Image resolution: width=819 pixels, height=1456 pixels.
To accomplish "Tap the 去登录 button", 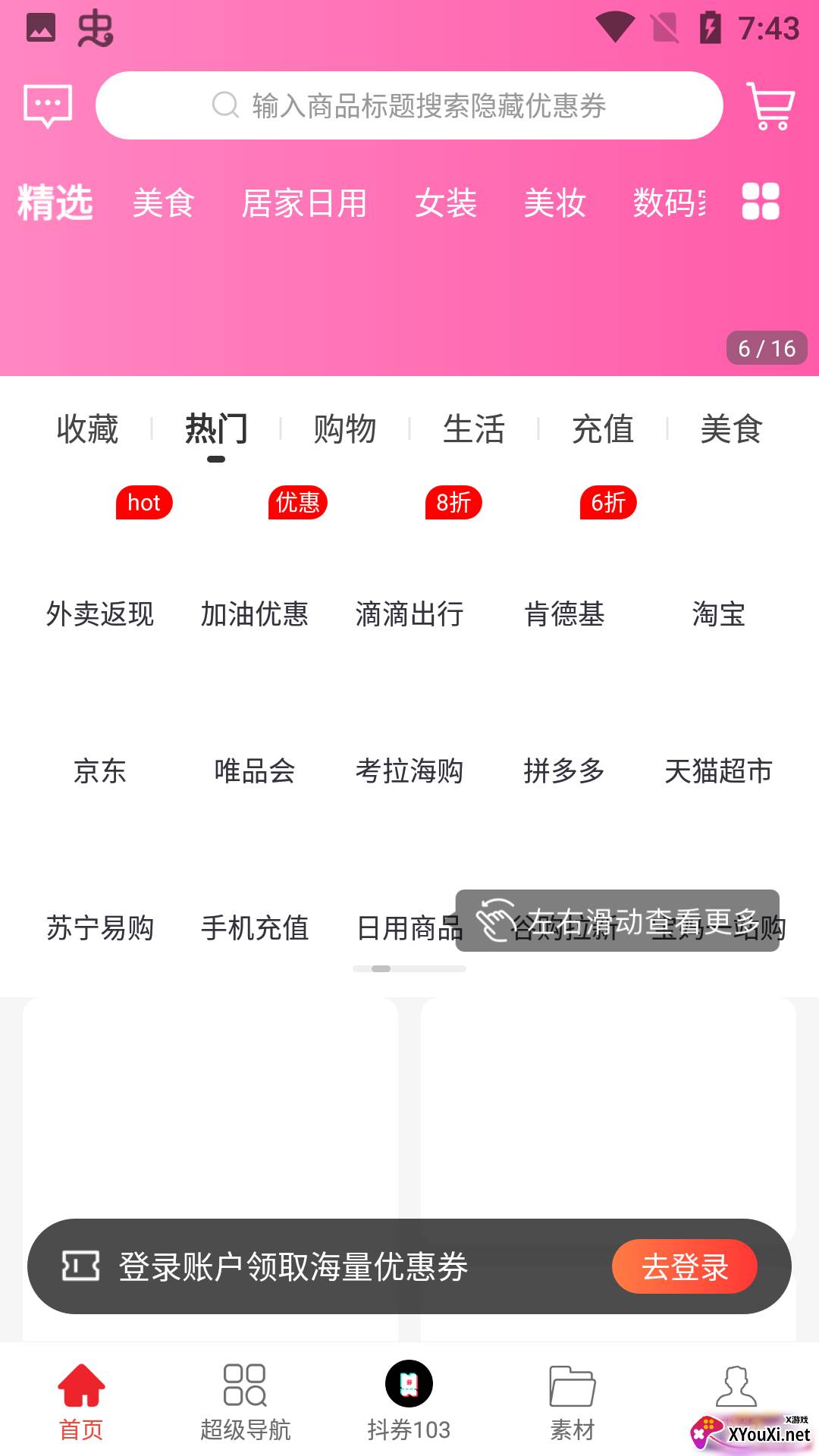I will (x=684, y=1266).
